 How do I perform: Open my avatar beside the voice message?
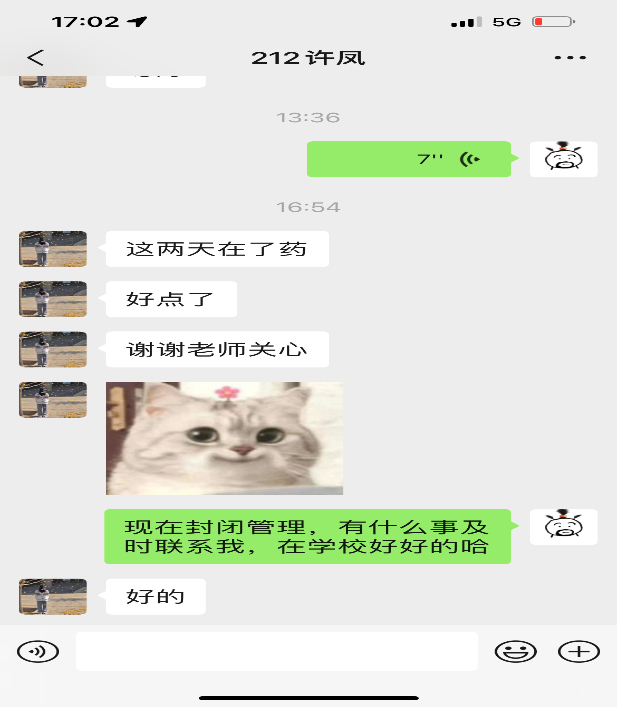(563, 159)
